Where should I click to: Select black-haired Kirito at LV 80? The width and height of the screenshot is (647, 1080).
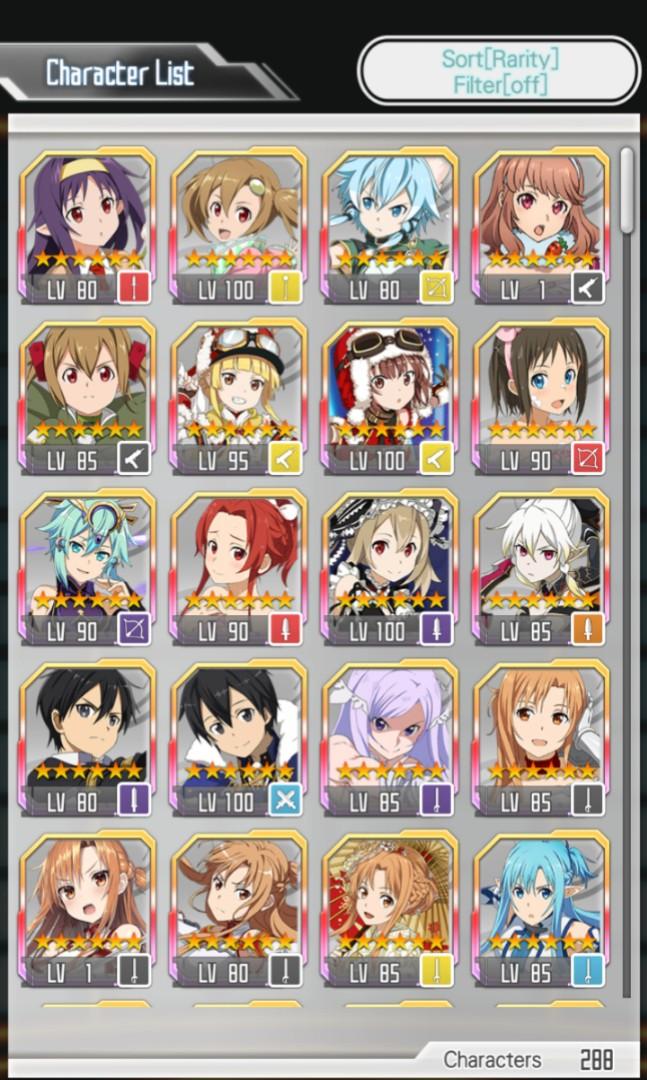[87, 737]
